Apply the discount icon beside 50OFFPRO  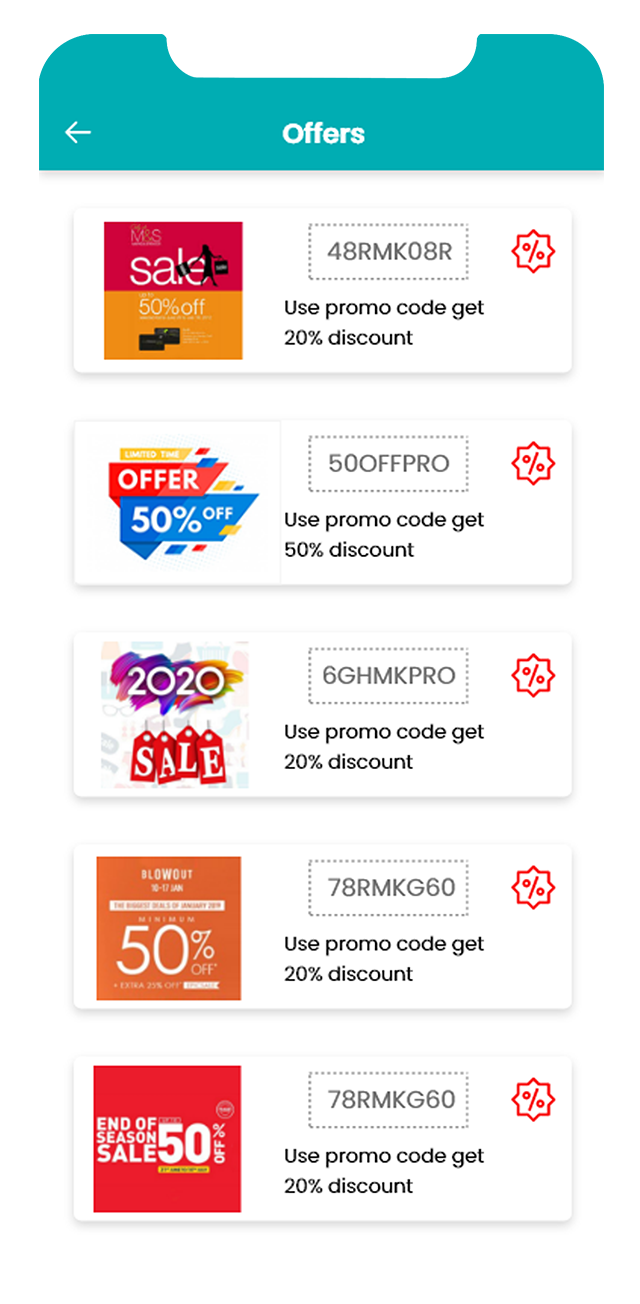(533, 464)
